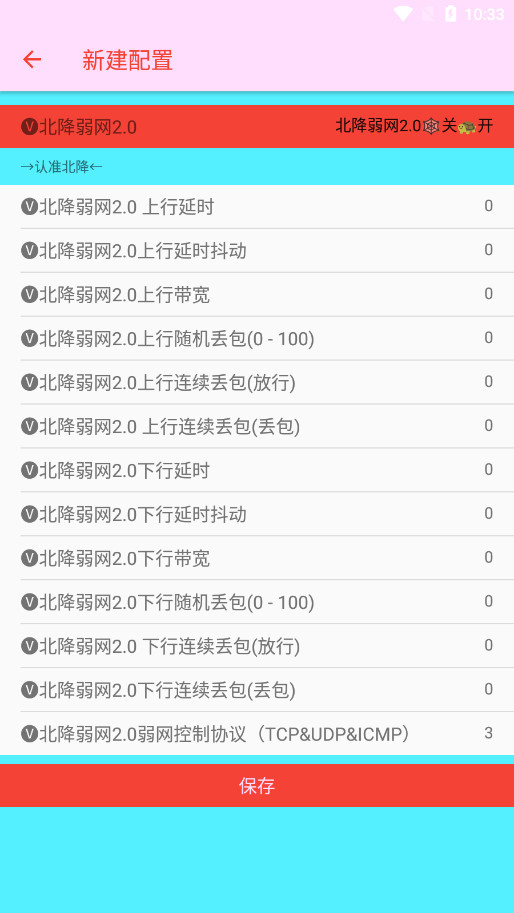Open 下行随机丢包(0 - 100) setting
This screenshot has width=514, height=913.
coord(257,602)
